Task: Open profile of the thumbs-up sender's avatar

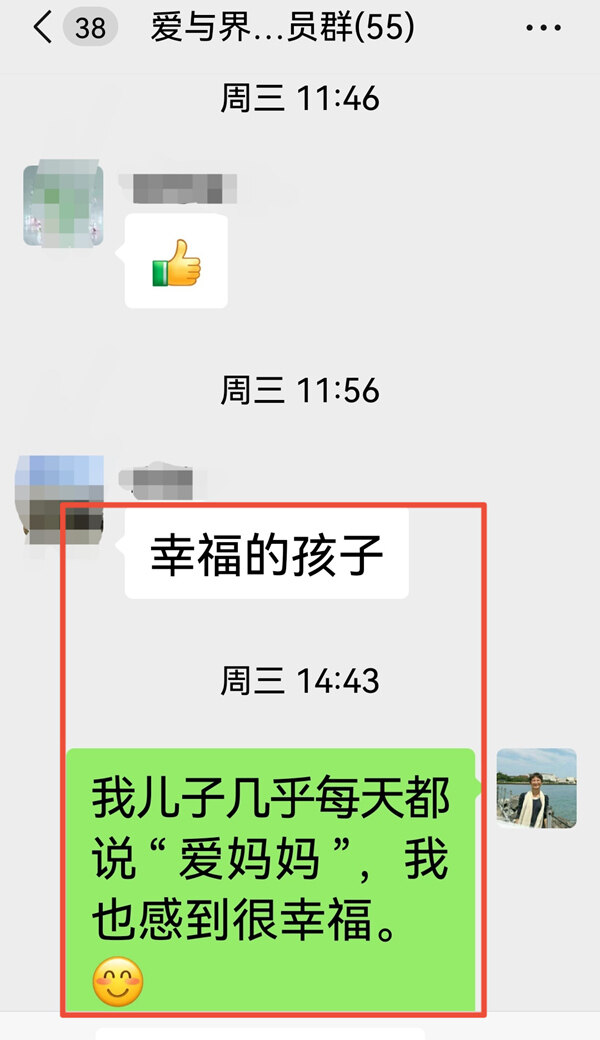Action: coord(63,206)
